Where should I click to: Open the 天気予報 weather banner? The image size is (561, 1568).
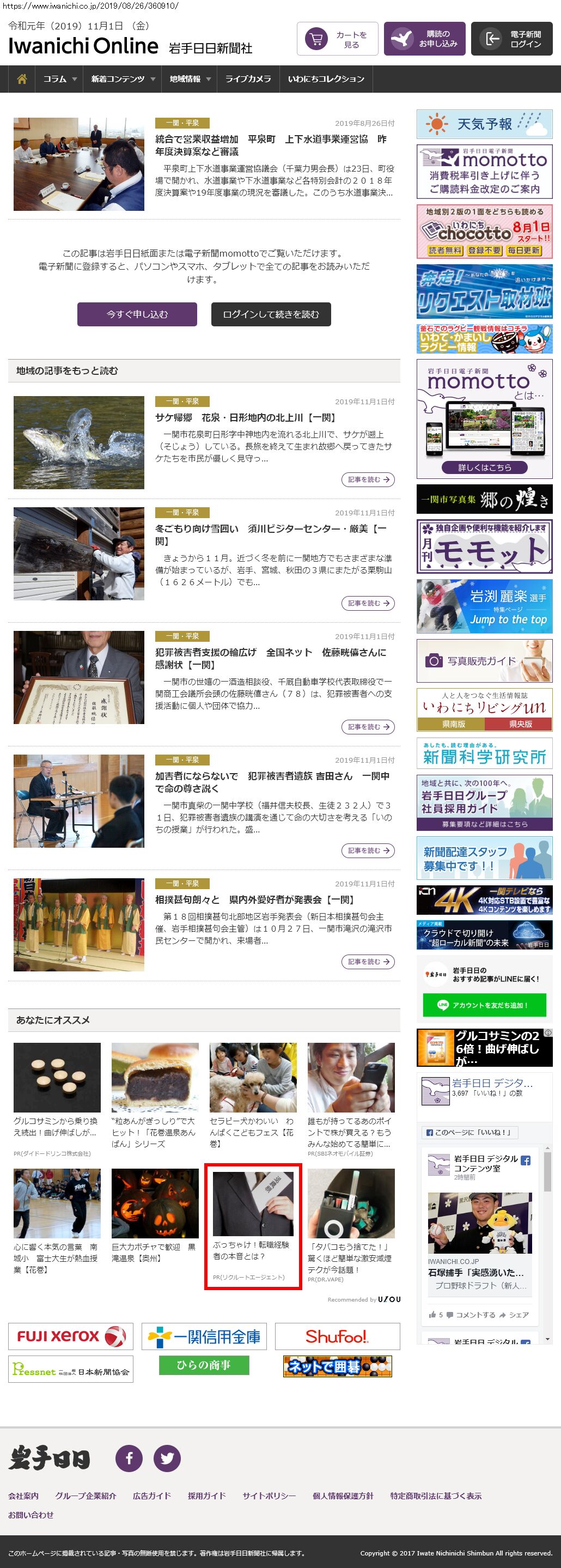tap(484, 124)
